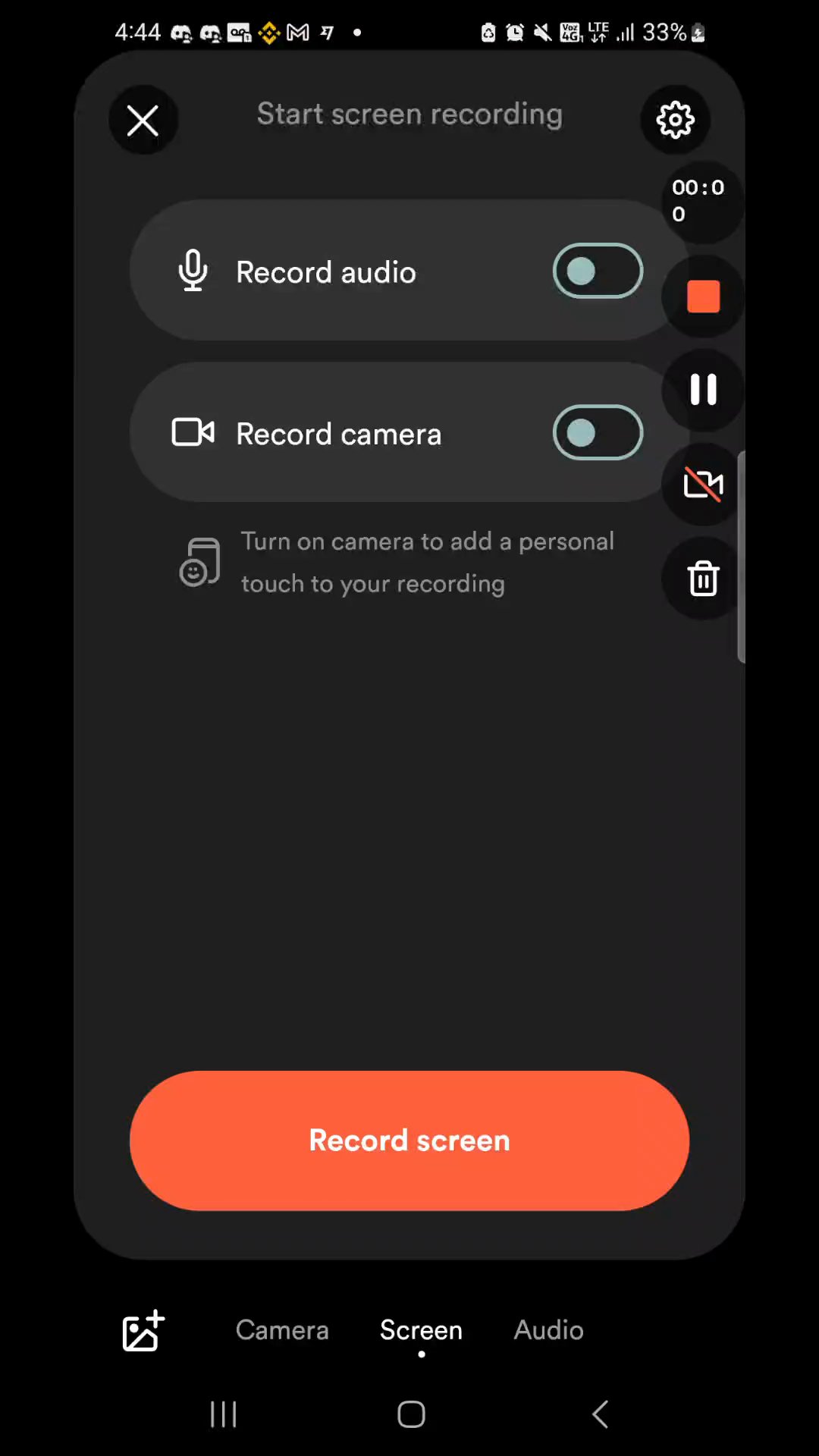
Task: Select the Screen tab
Action: coord(421,1329)
